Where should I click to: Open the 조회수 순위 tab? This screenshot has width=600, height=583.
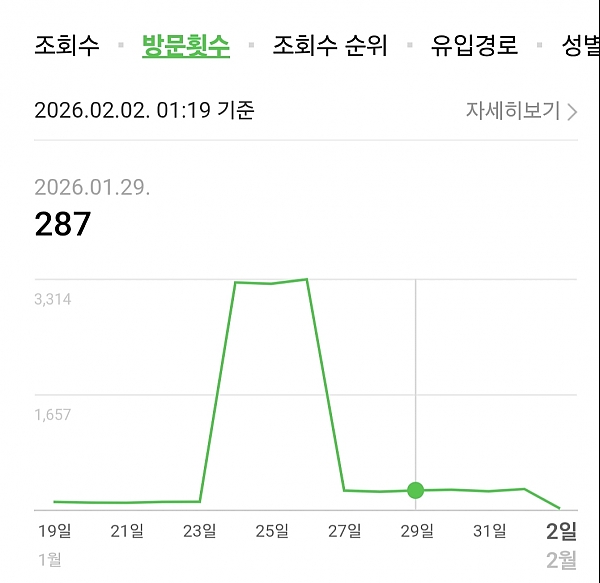tap(330, 46)
